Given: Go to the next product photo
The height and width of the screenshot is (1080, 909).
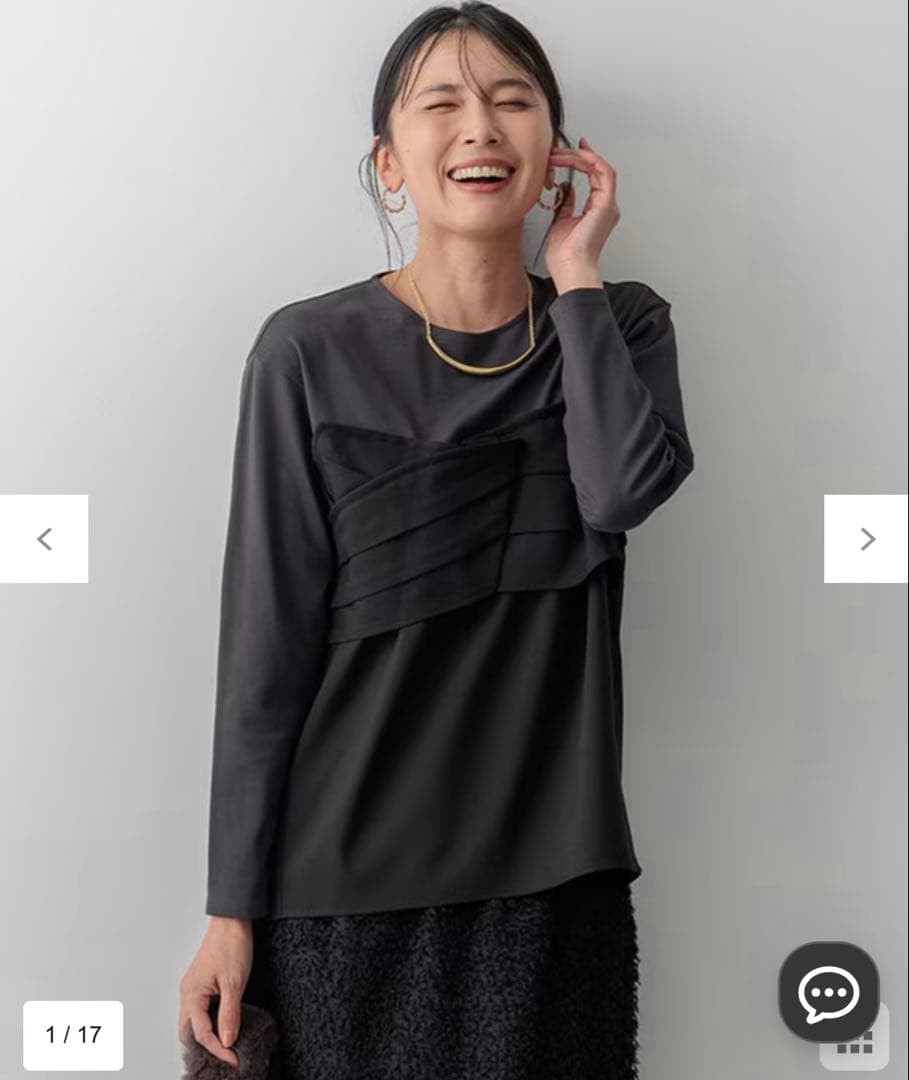Looking at the screenshot, I should [x=866, y=539].
